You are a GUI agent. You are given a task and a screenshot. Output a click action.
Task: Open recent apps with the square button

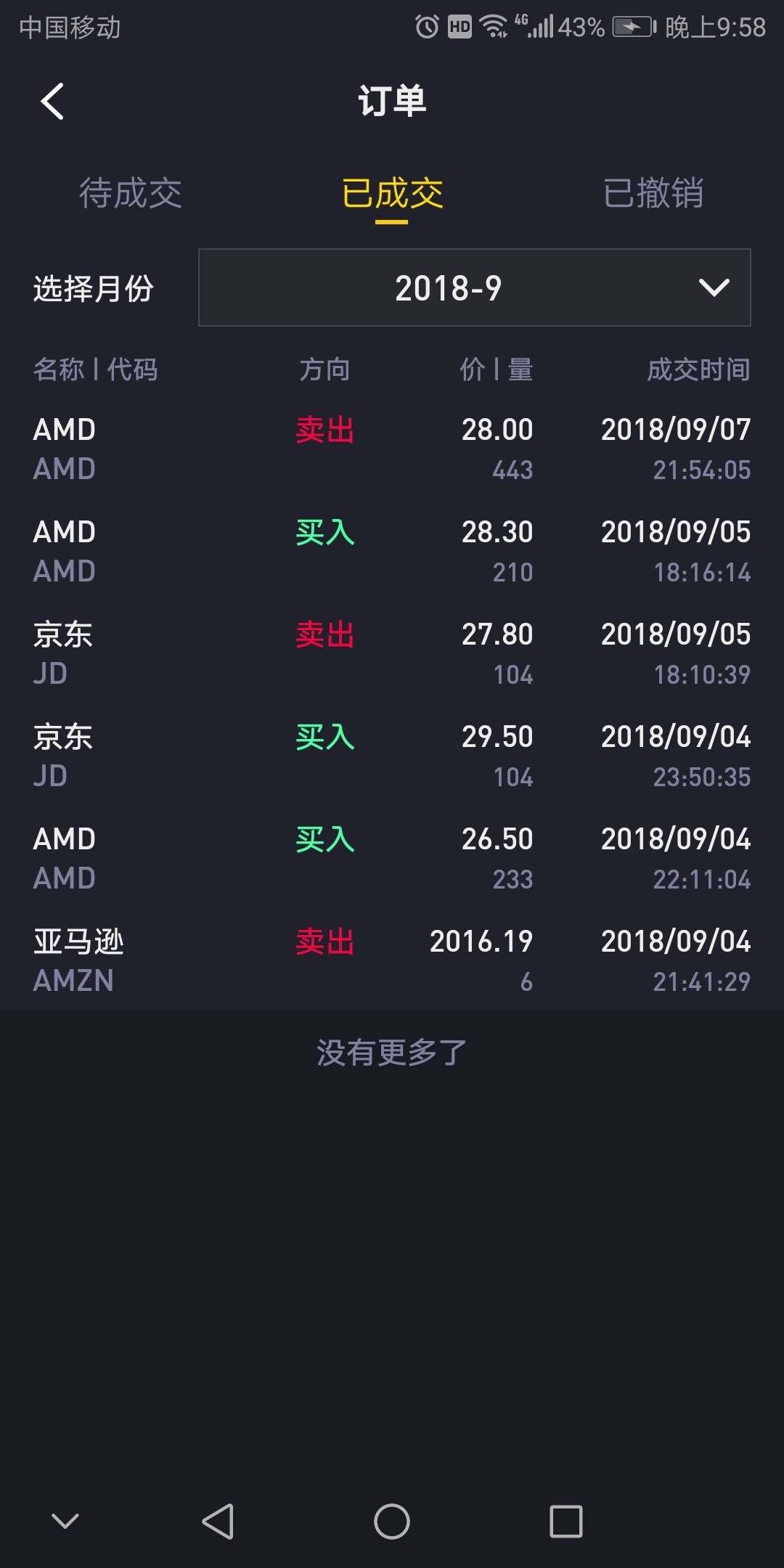click(566, 1521)
